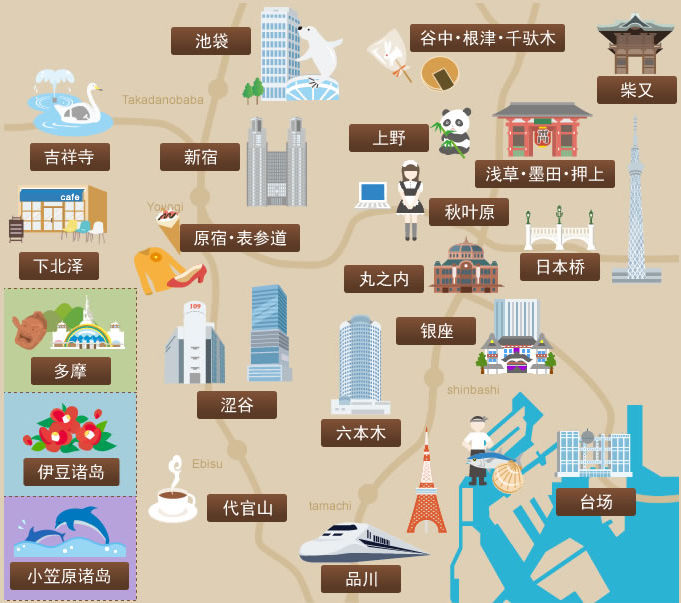Open the 上野 area
Screen dimensions: 681x603
(389, 138)
